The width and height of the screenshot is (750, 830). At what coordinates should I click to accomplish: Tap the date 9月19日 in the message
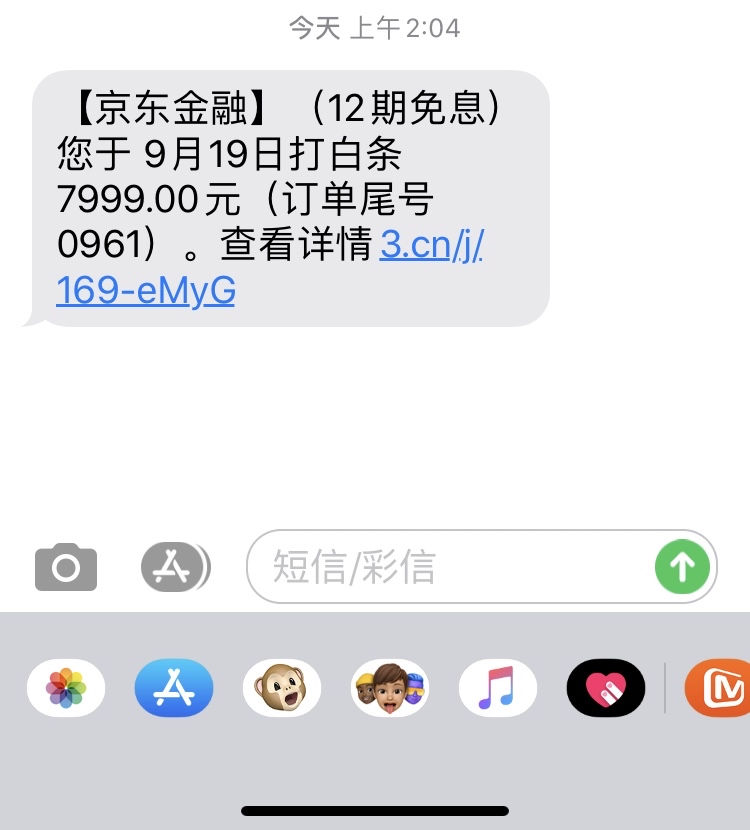pos(211,150)
